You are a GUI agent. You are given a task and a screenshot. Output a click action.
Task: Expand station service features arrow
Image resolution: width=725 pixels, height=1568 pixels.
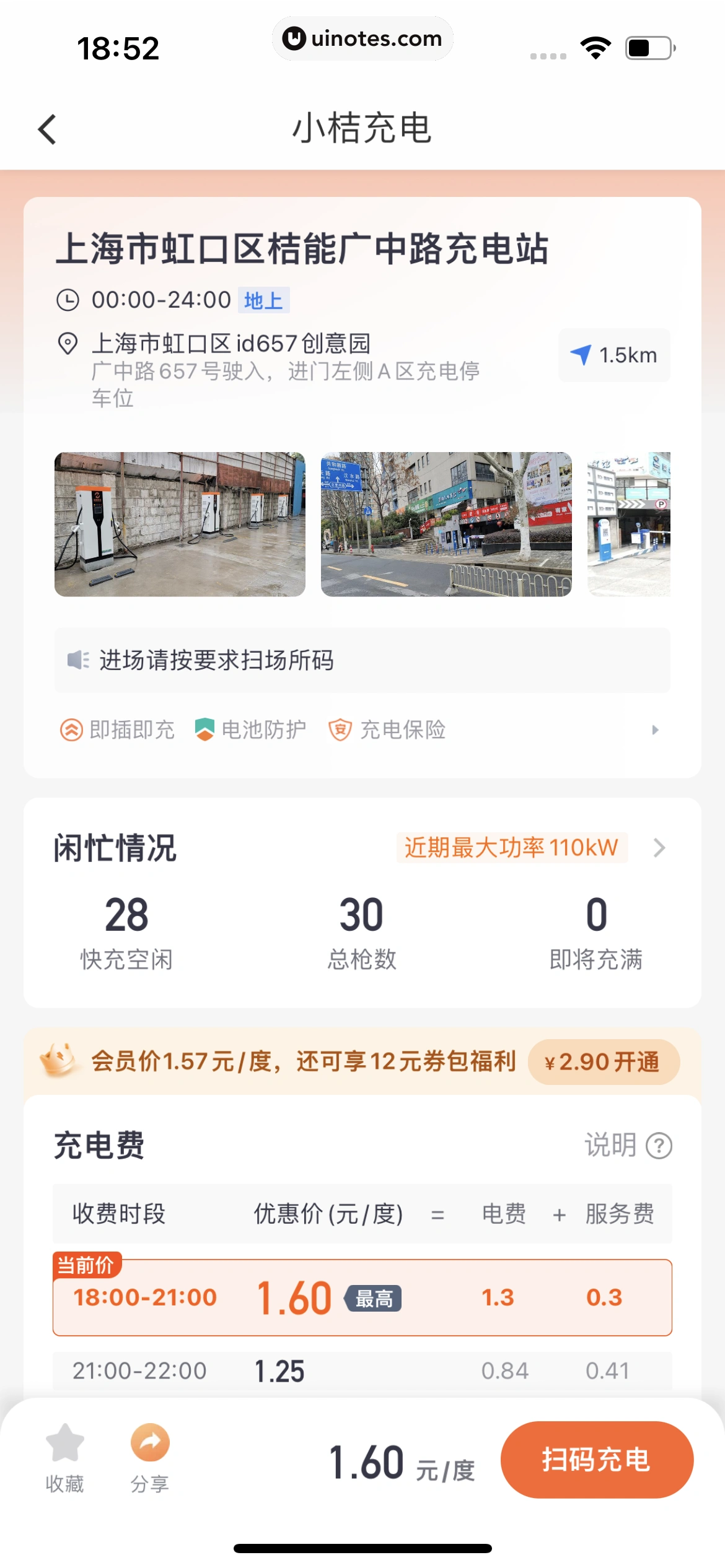pyautogui.click(x=655, y=730)
